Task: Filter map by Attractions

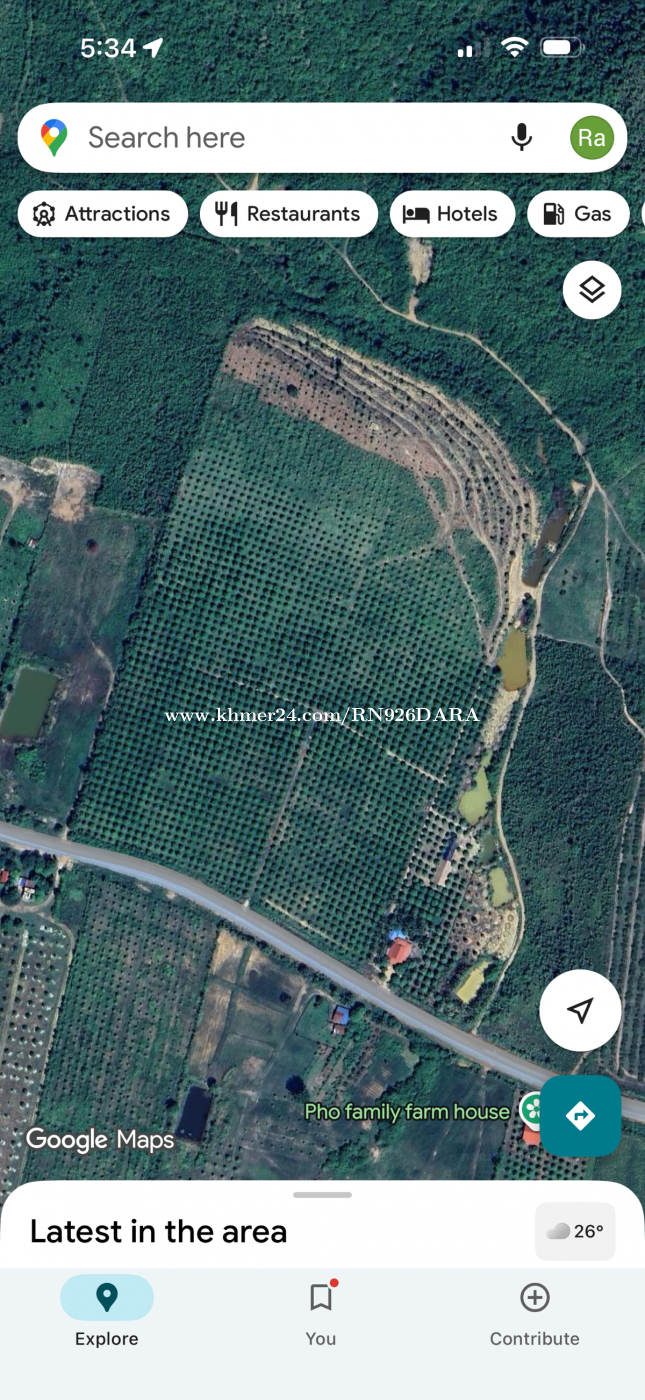Action: pyautogui.click(x=103, y=214)
